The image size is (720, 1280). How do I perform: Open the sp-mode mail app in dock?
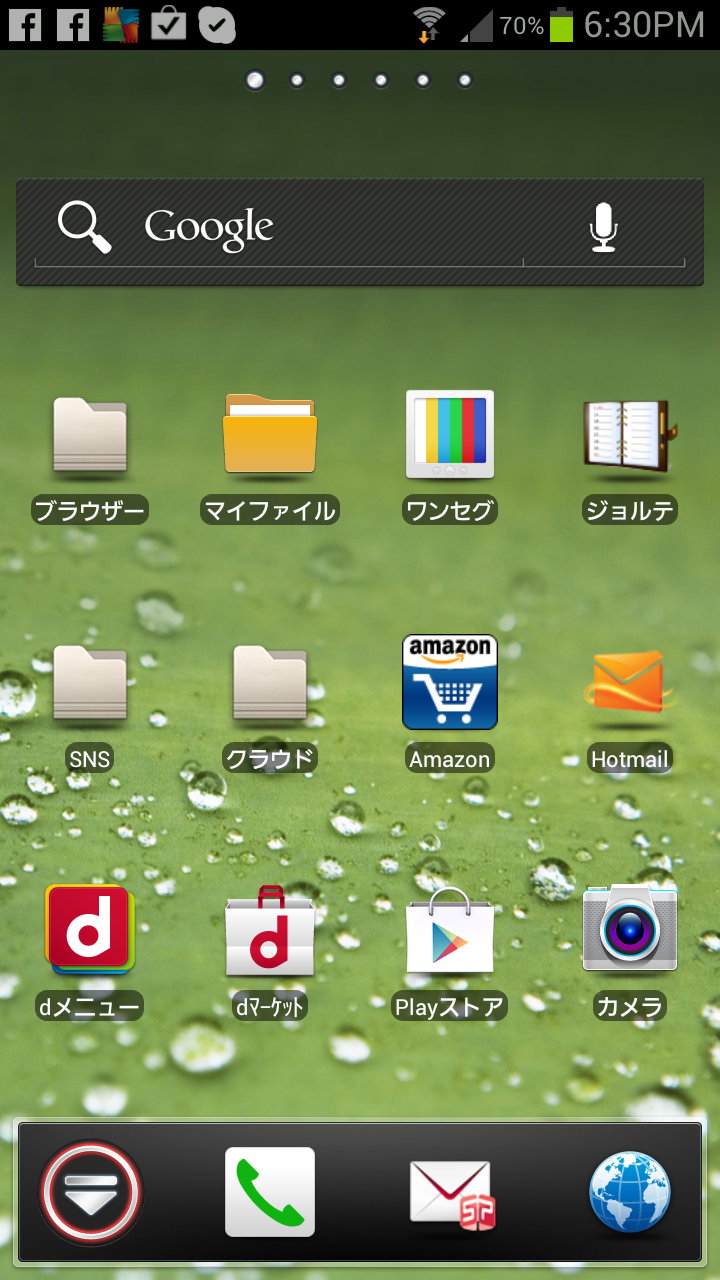coord(452,1194)
